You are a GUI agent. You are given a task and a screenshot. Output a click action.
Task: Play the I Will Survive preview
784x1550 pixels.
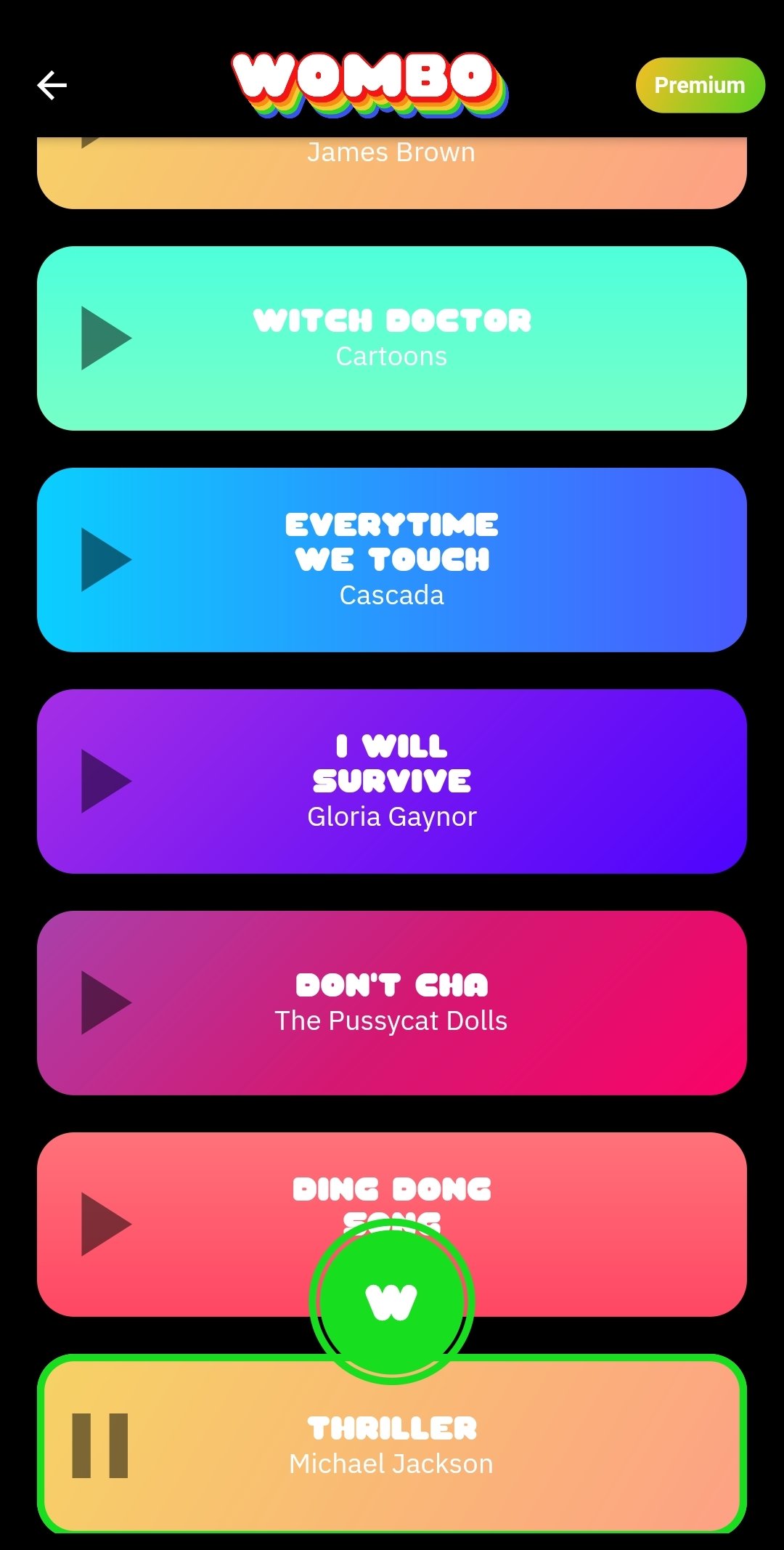coord(106,781)
